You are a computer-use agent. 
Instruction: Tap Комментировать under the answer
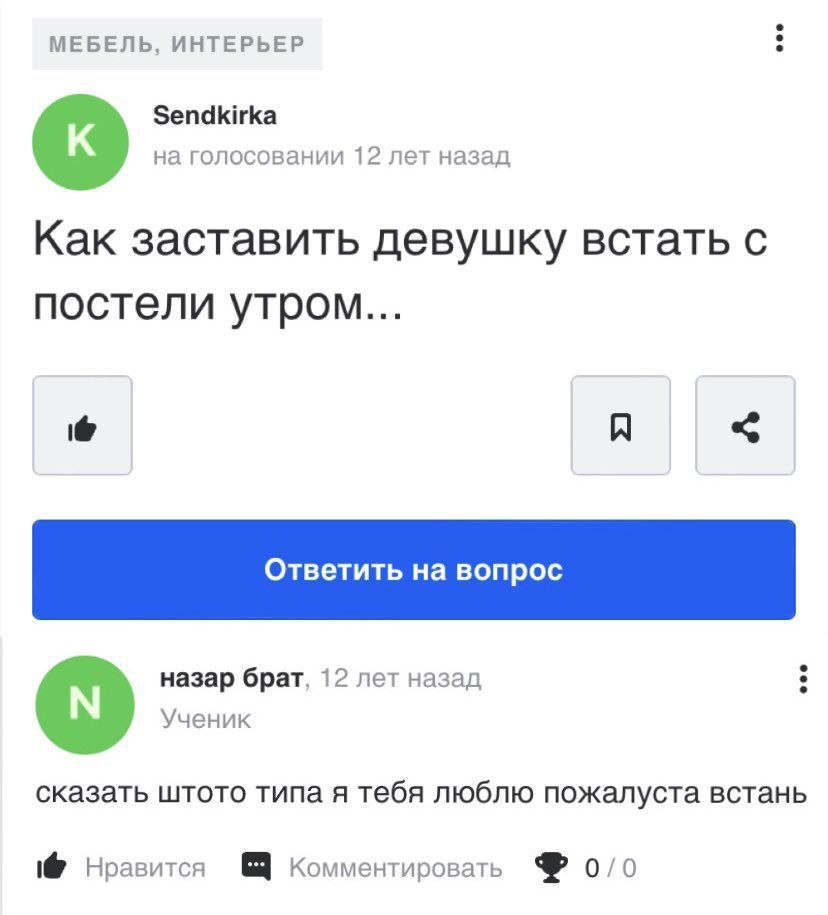pyautogui.click(x=372, y=867)
